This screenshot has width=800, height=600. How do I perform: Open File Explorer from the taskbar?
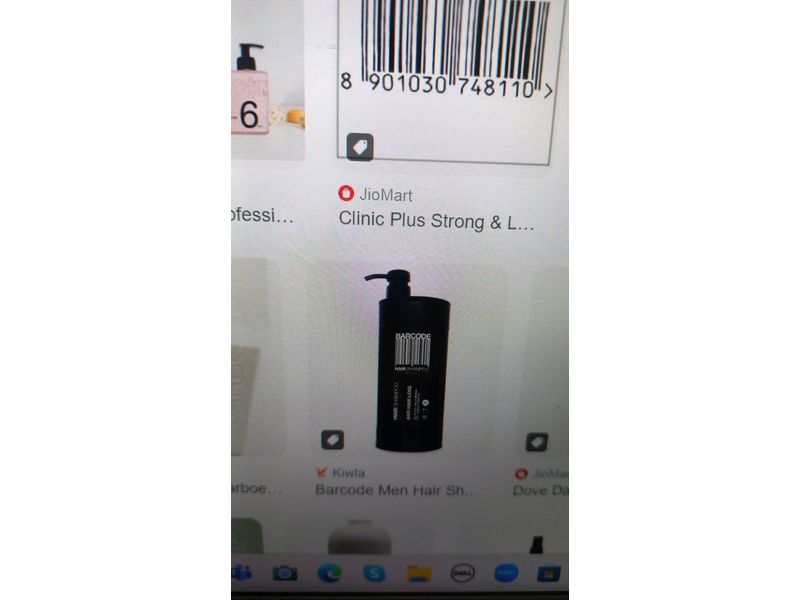[x=419, y=573]
